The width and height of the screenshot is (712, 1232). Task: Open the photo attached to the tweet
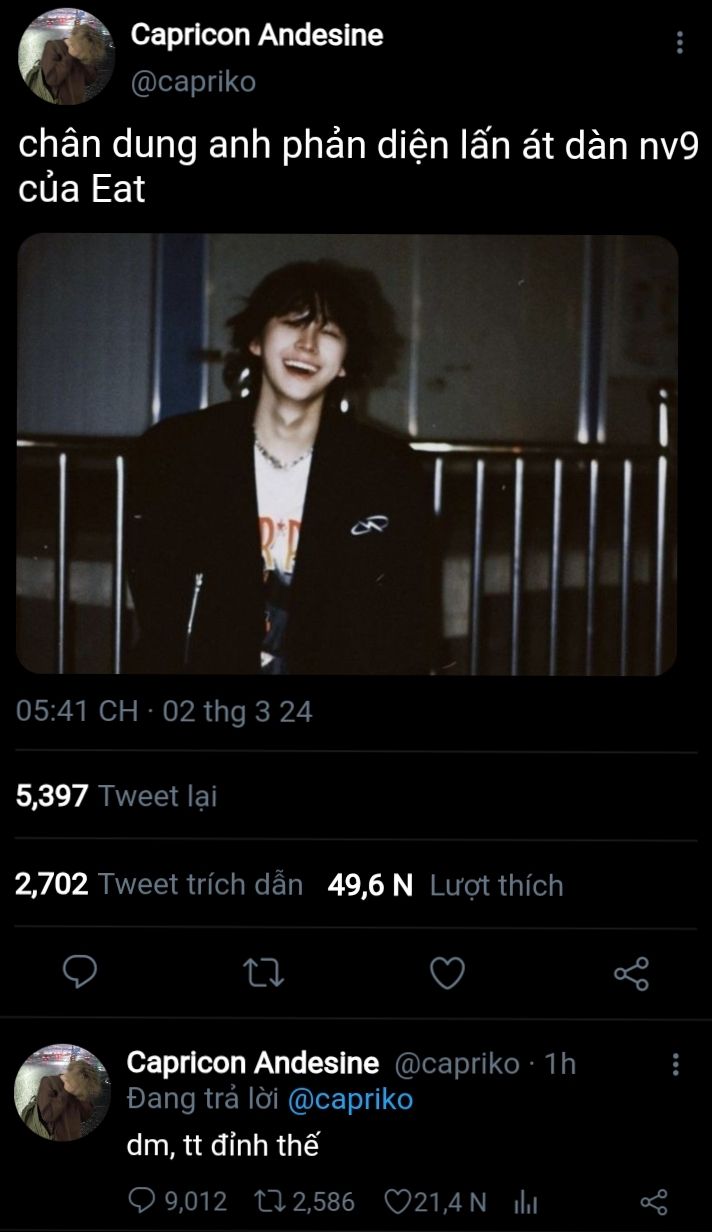coord(347,455)
